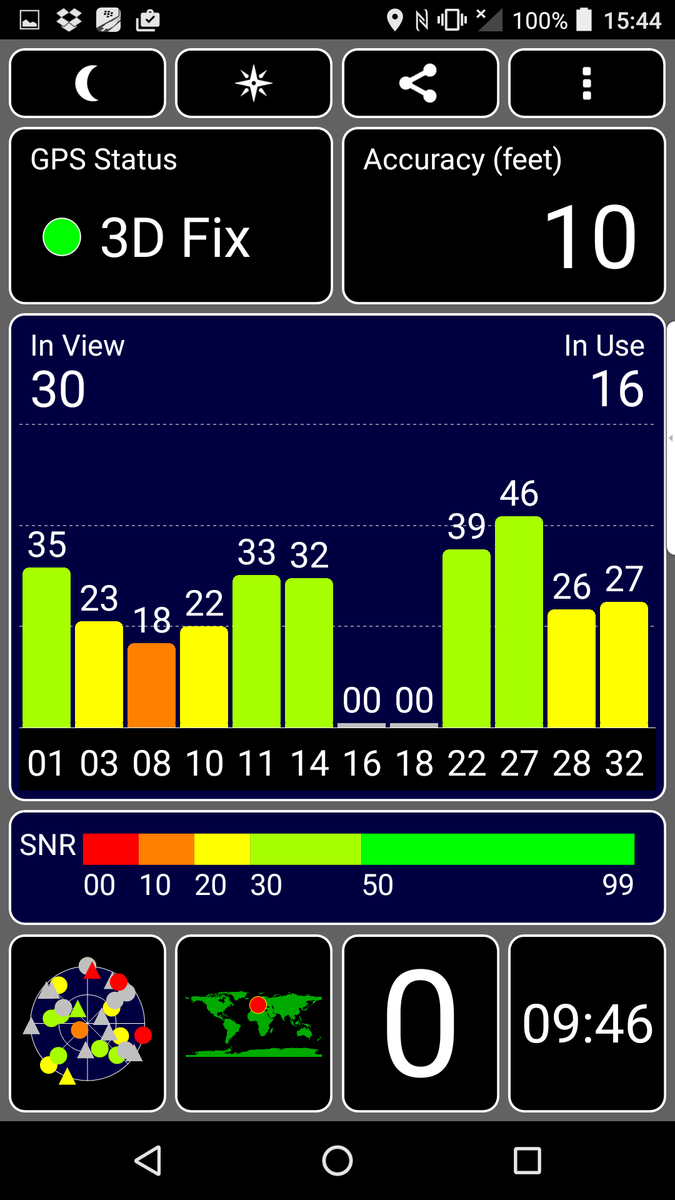Share the GPS data

click(x=420, y=84)
